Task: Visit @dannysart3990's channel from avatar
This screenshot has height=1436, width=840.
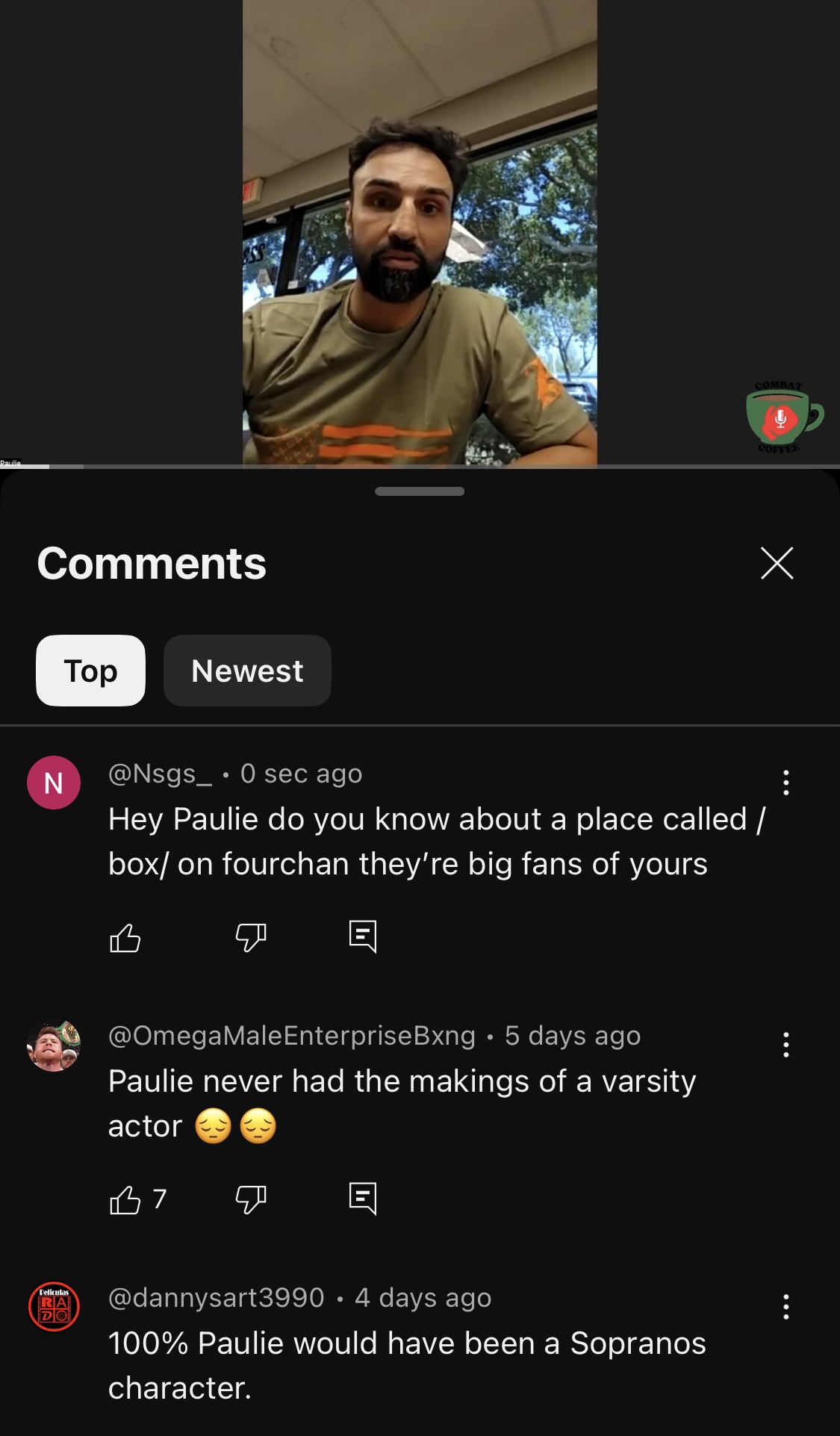Action: pyautogui.click(x=54, y=1307)
